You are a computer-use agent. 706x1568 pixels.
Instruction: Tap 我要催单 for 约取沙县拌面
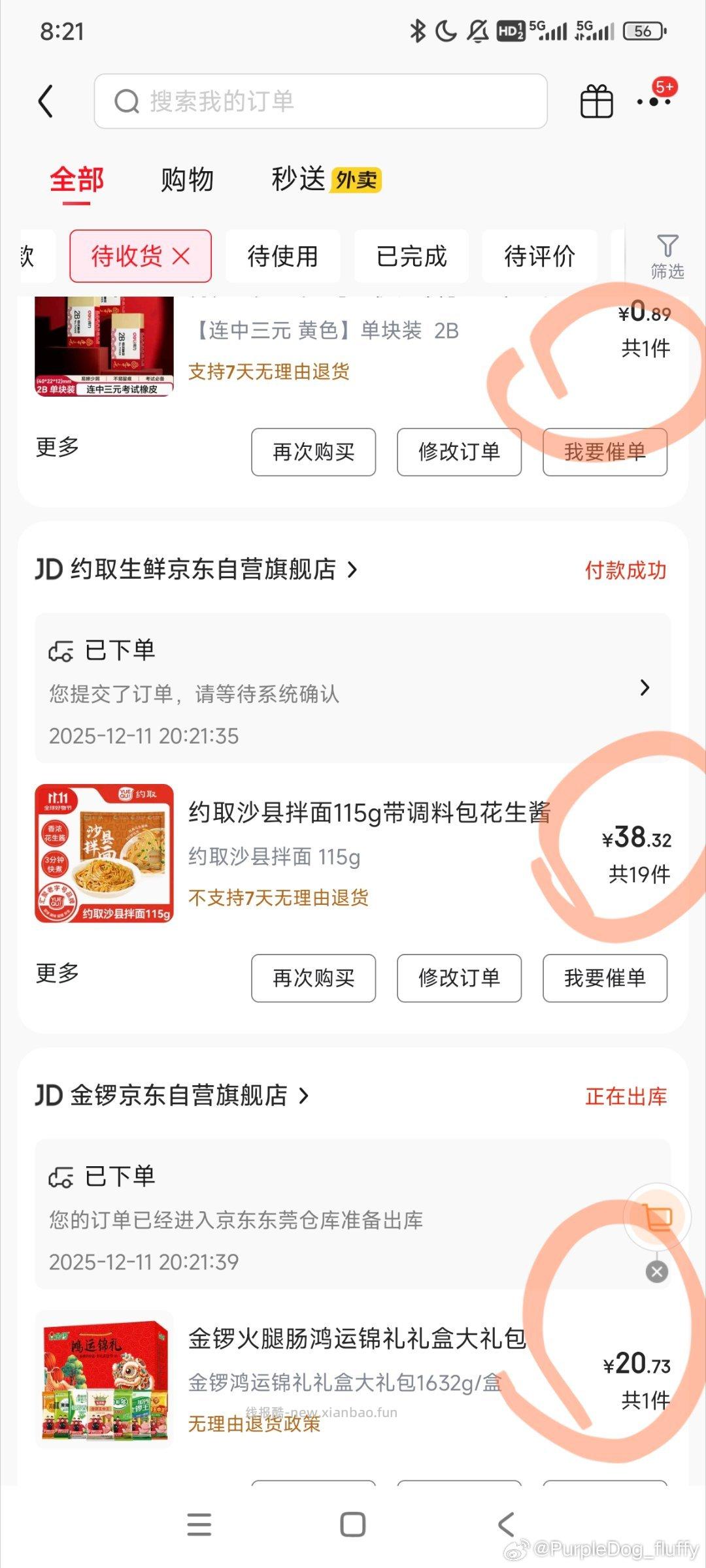point(605,978)
